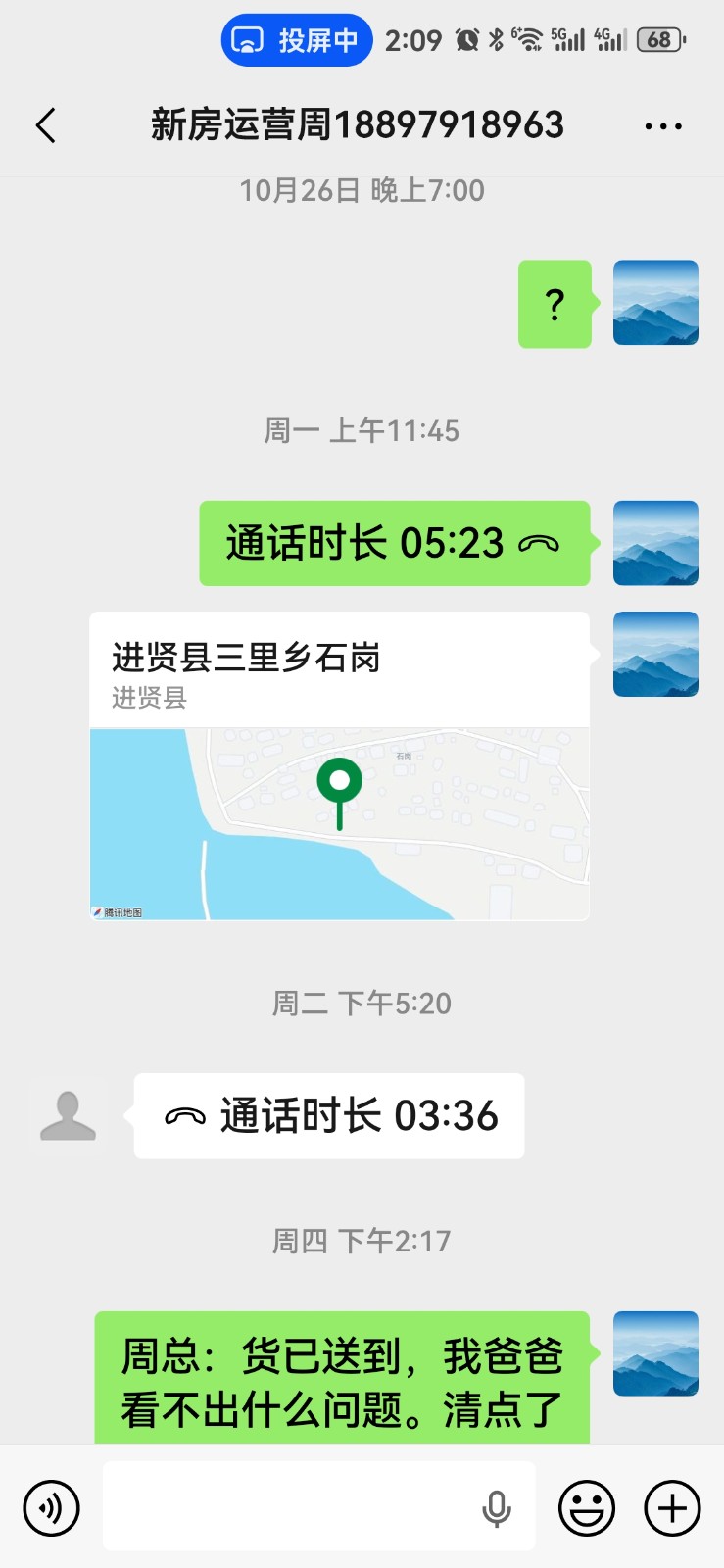Go back from this chat
The image size is (724, 1568).
point(46,126)
